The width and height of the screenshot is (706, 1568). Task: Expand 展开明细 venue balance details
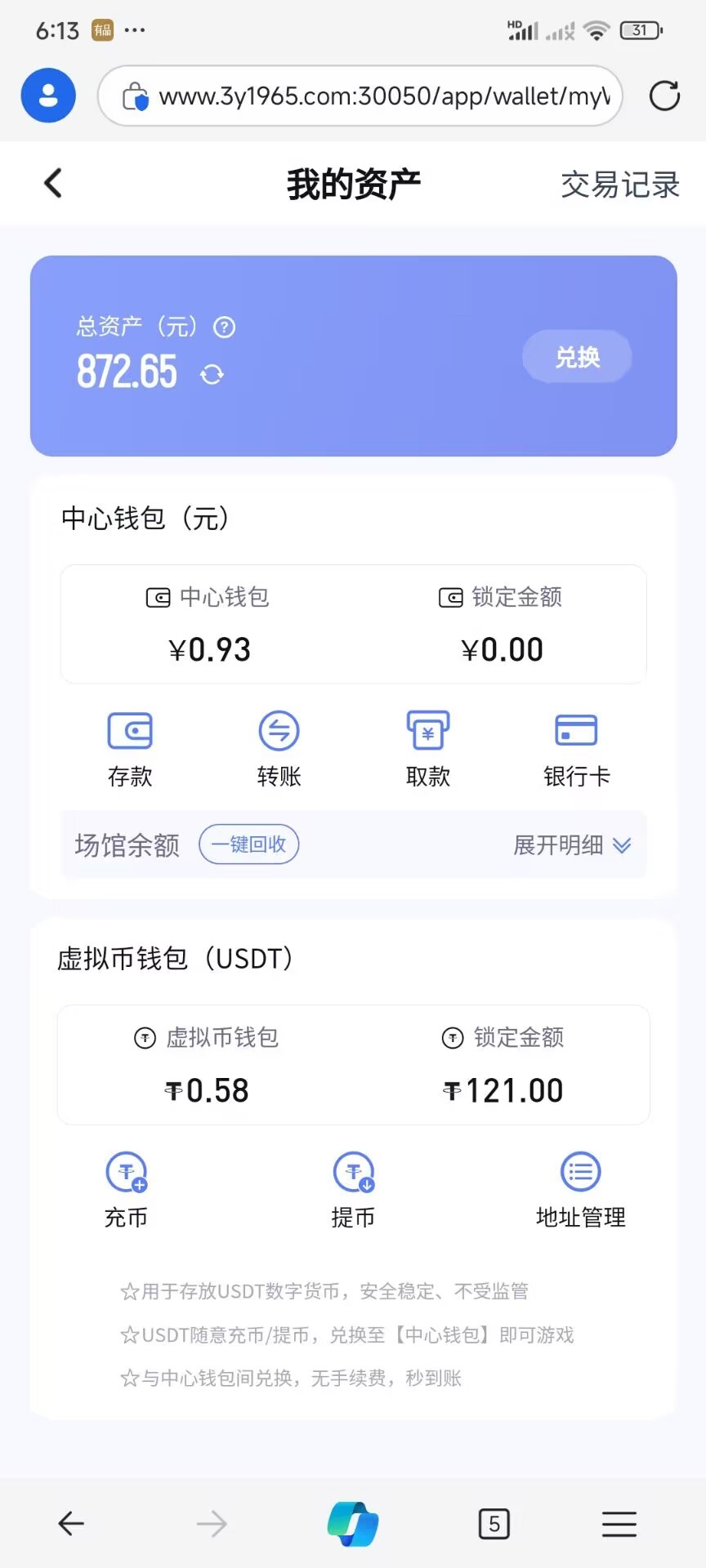[571, 845]
